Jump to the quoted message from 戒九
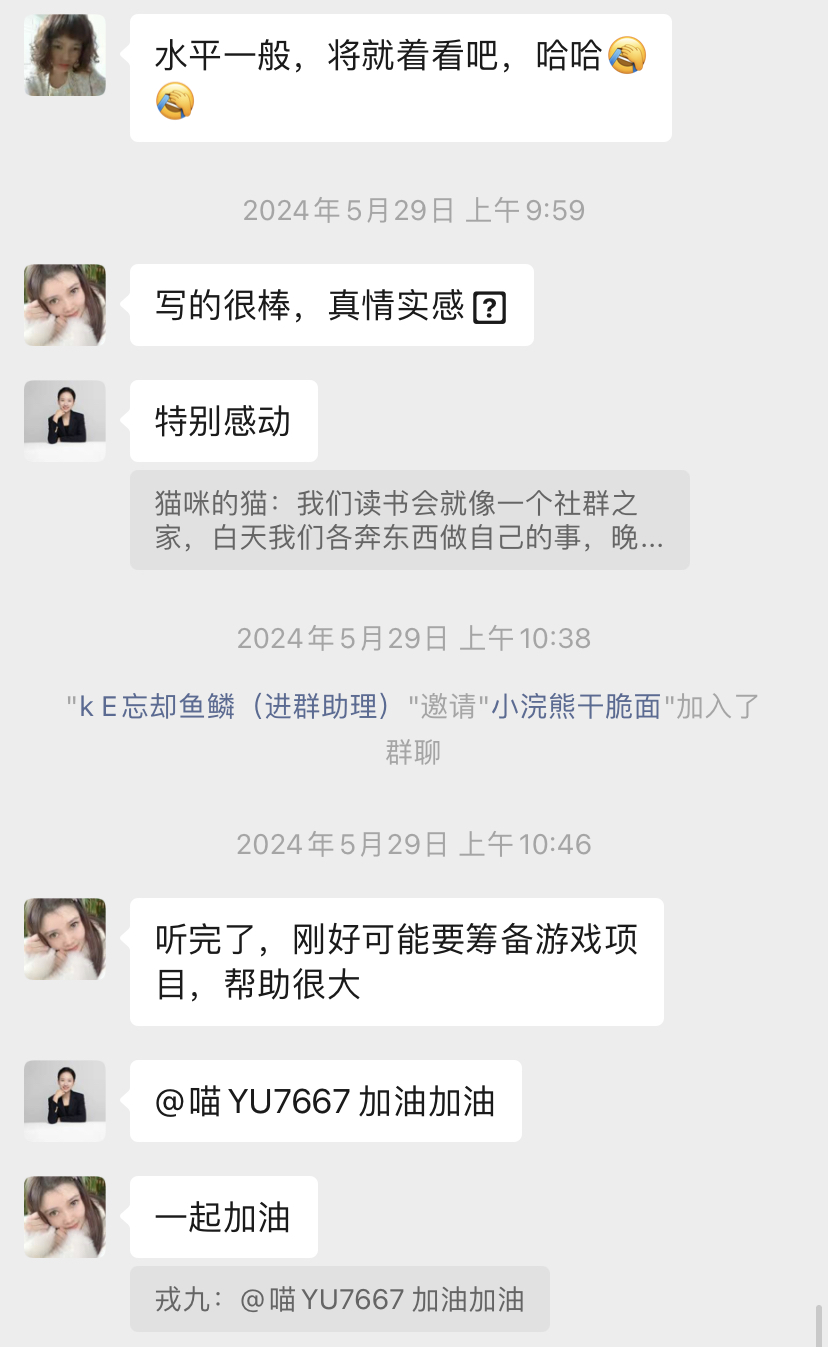 click(339, 1299)
